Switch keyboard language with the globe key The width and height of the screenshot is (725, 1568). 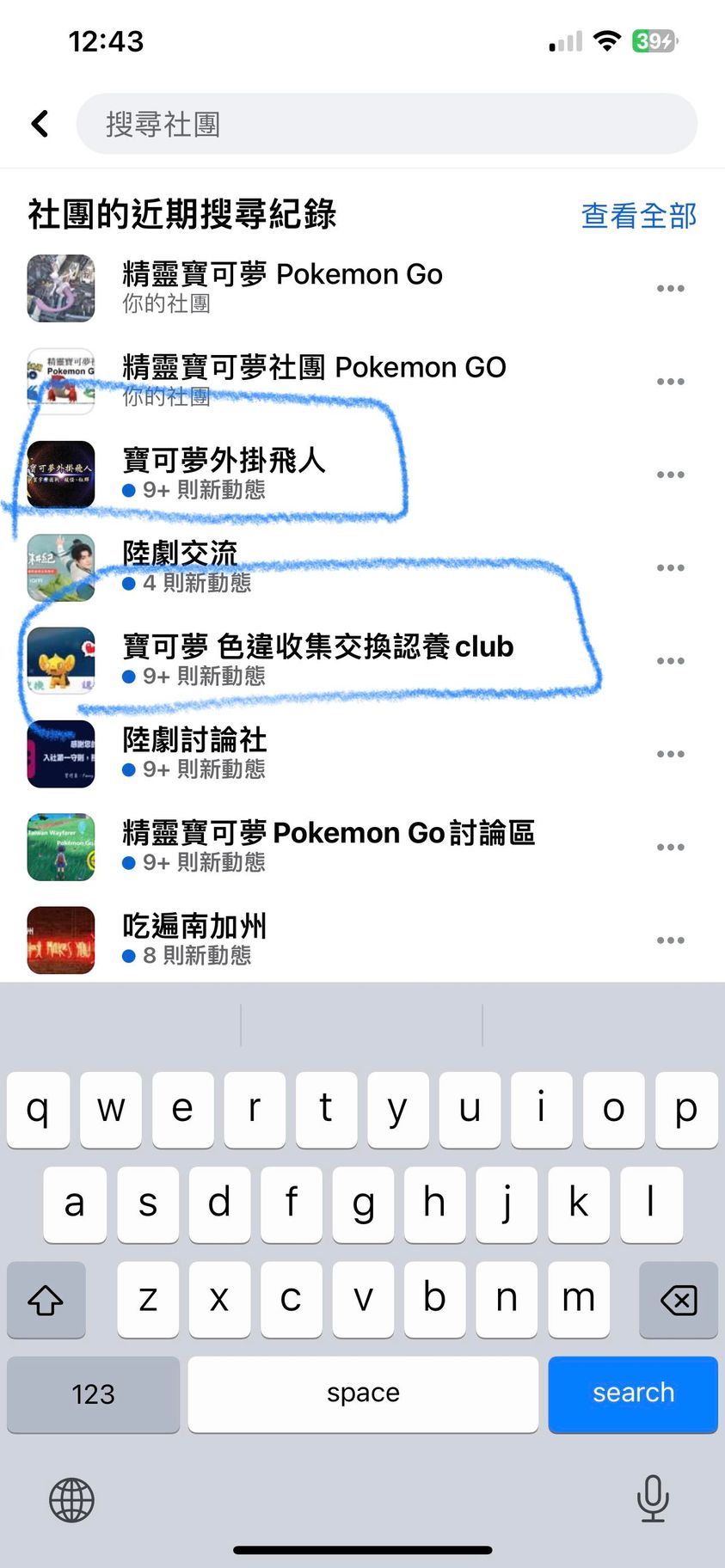71,1500
